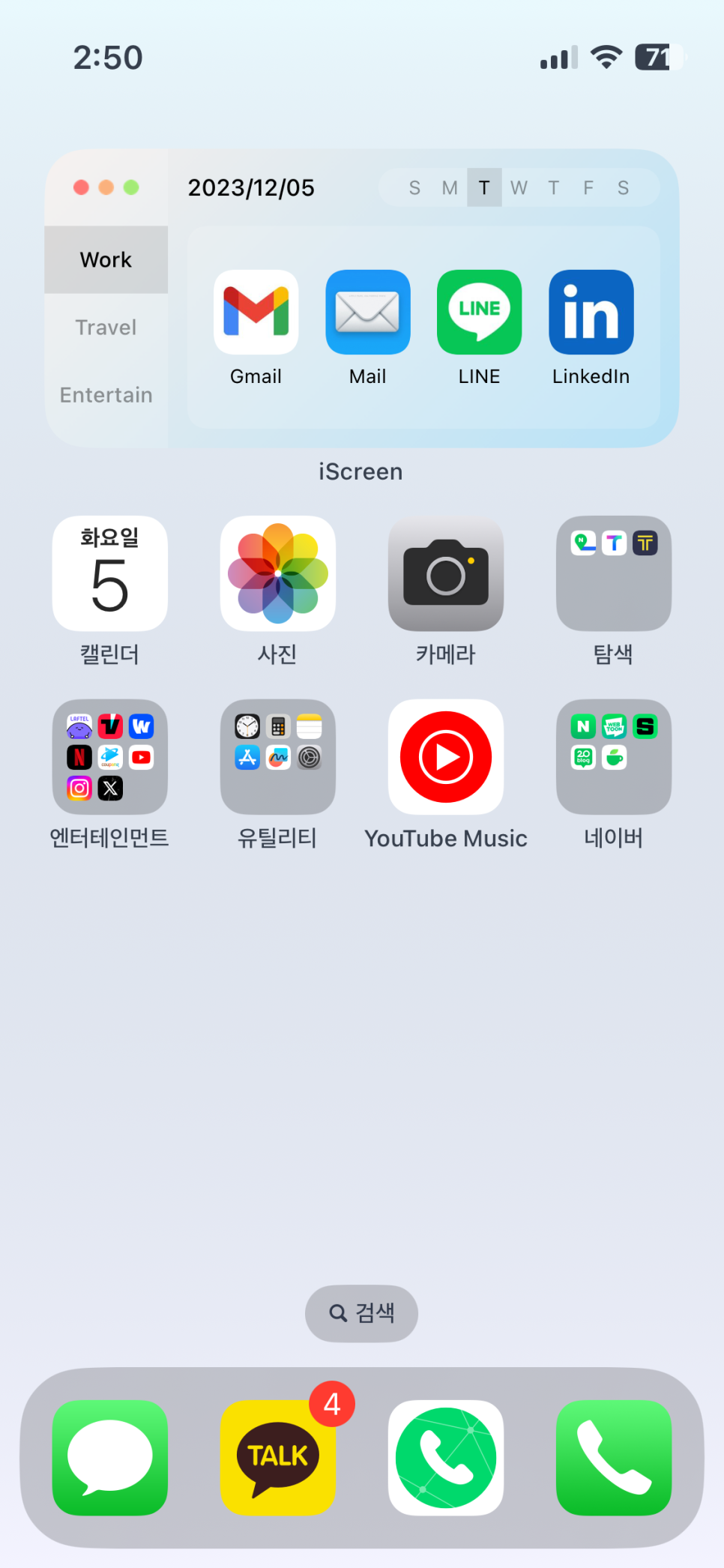
Task: Open LINE from the Work widget
Action: click(479, 312)
